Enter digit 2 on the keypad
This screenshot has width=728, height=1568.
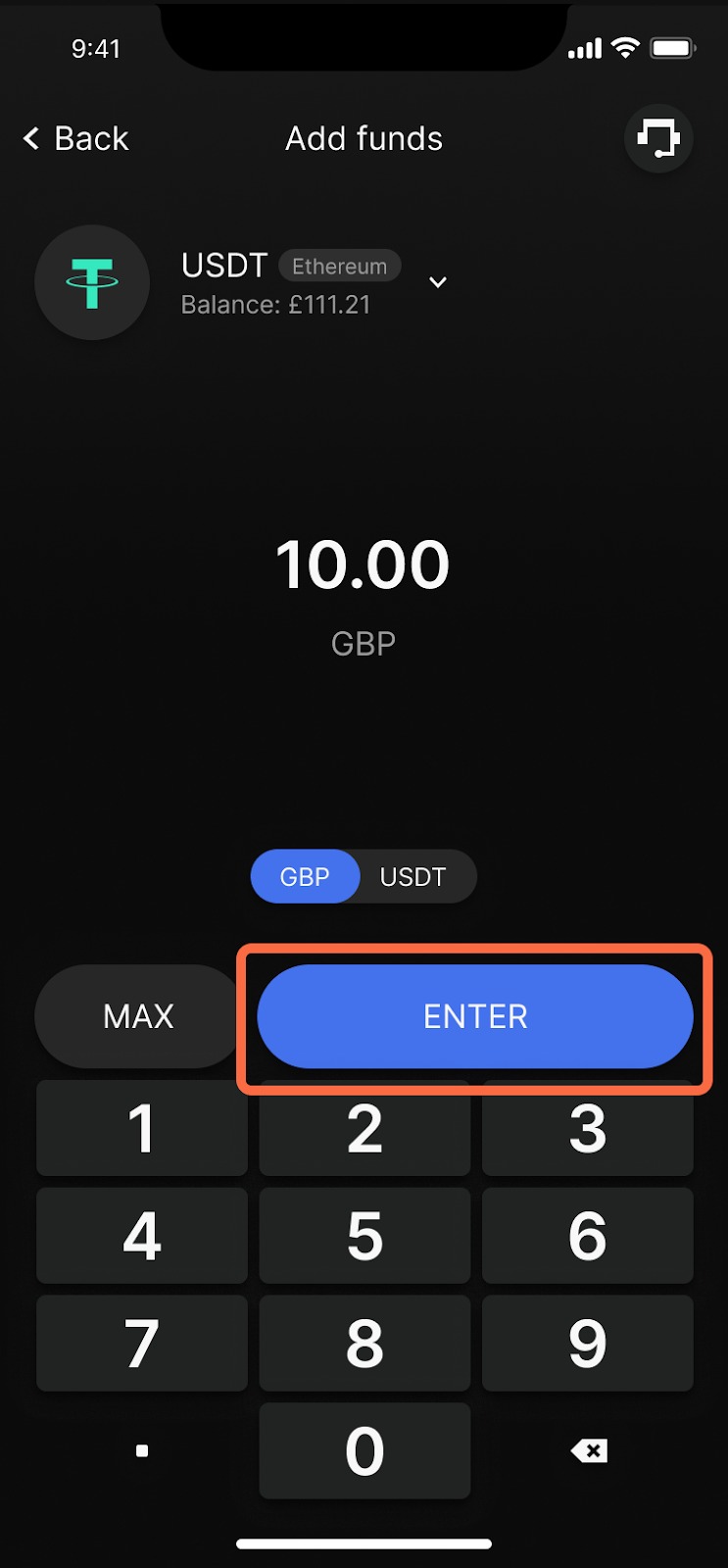point(364,1128)
